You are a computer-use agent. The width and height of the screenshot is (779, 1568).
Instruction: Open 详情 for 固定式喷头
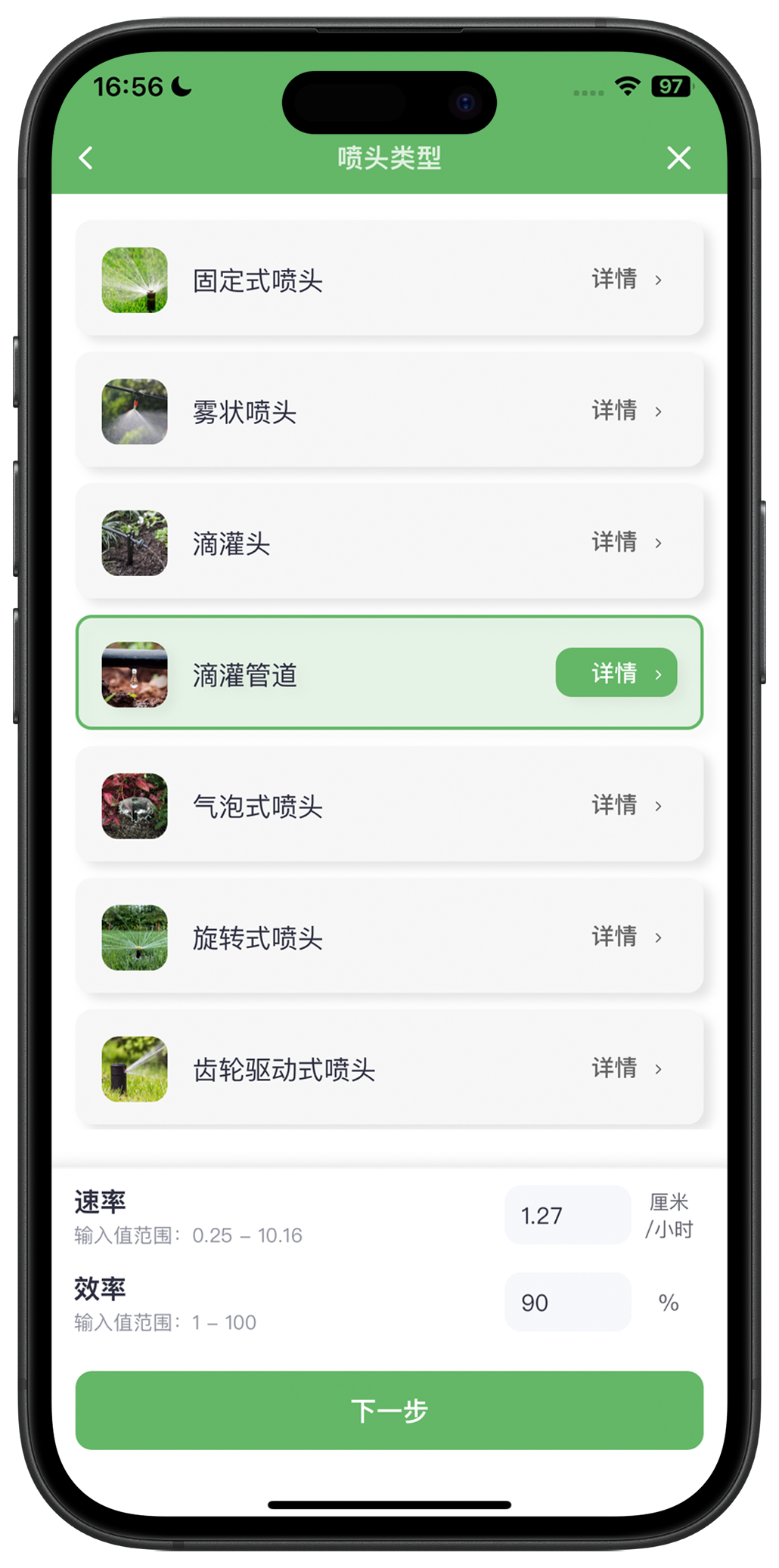click(x=626, y=279)
